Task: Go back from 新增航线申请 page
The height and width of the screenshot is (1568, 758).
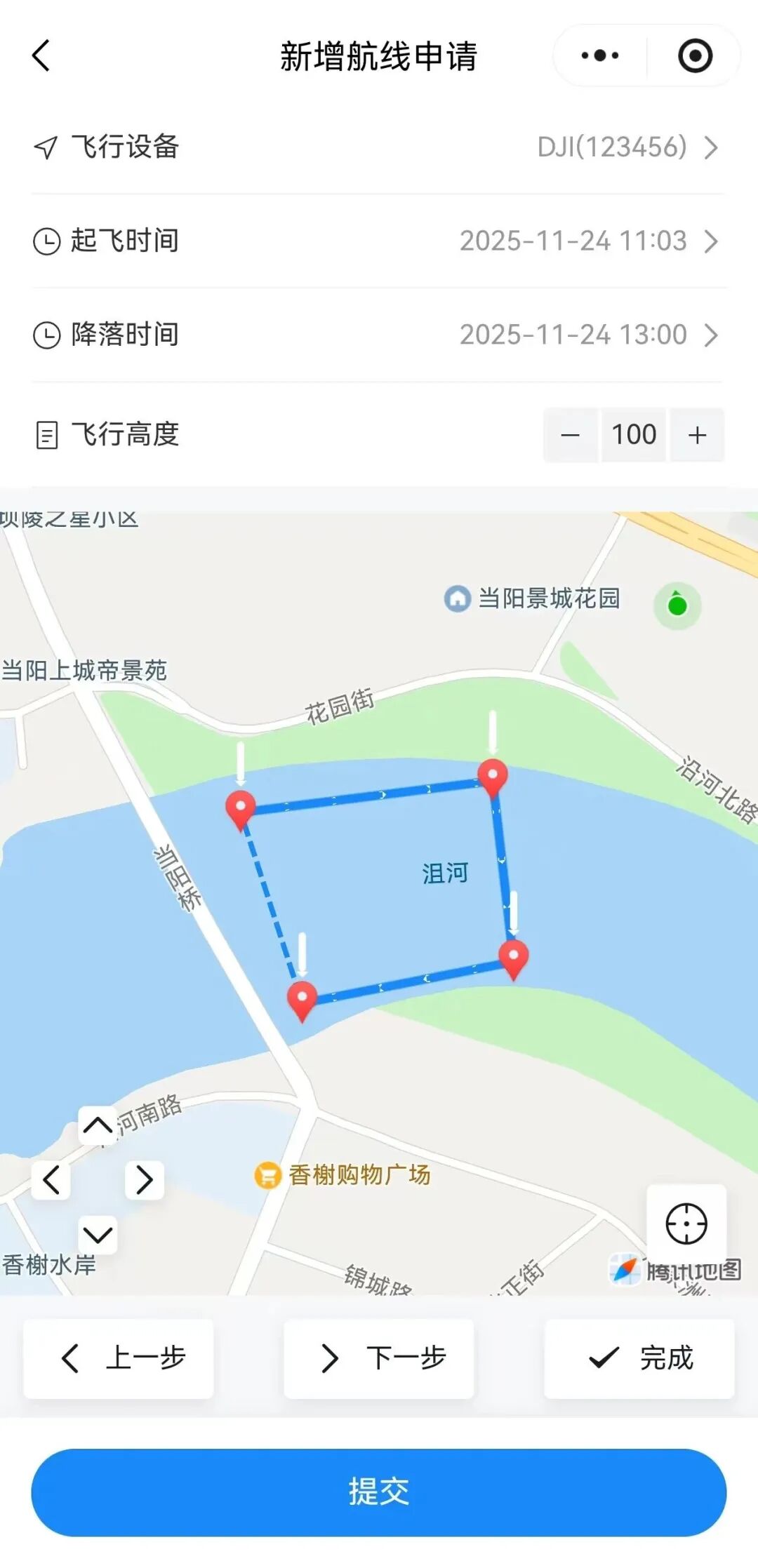Action: pos(42,55)
